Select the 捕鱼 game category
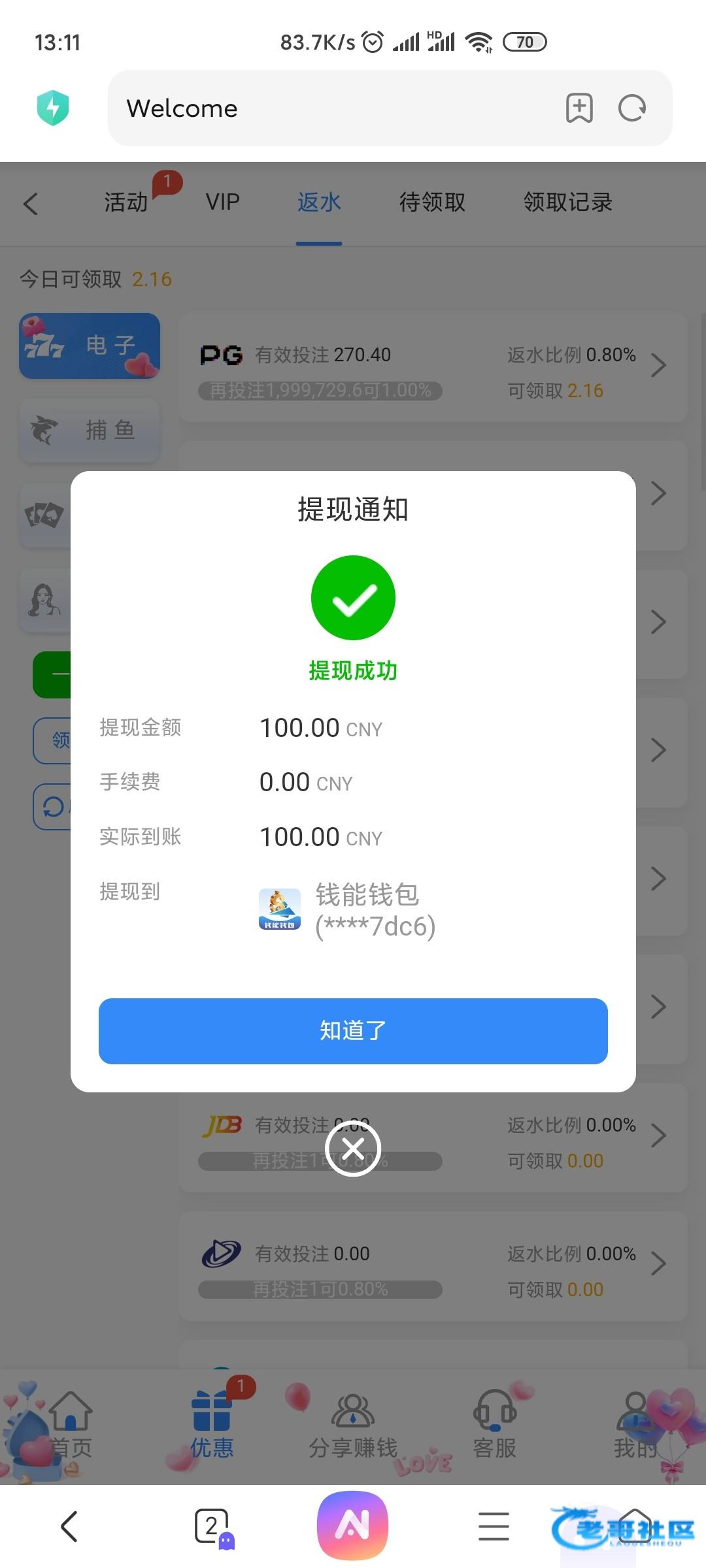Viewport: 706px width, 1568px height. [x=90, y=430]
